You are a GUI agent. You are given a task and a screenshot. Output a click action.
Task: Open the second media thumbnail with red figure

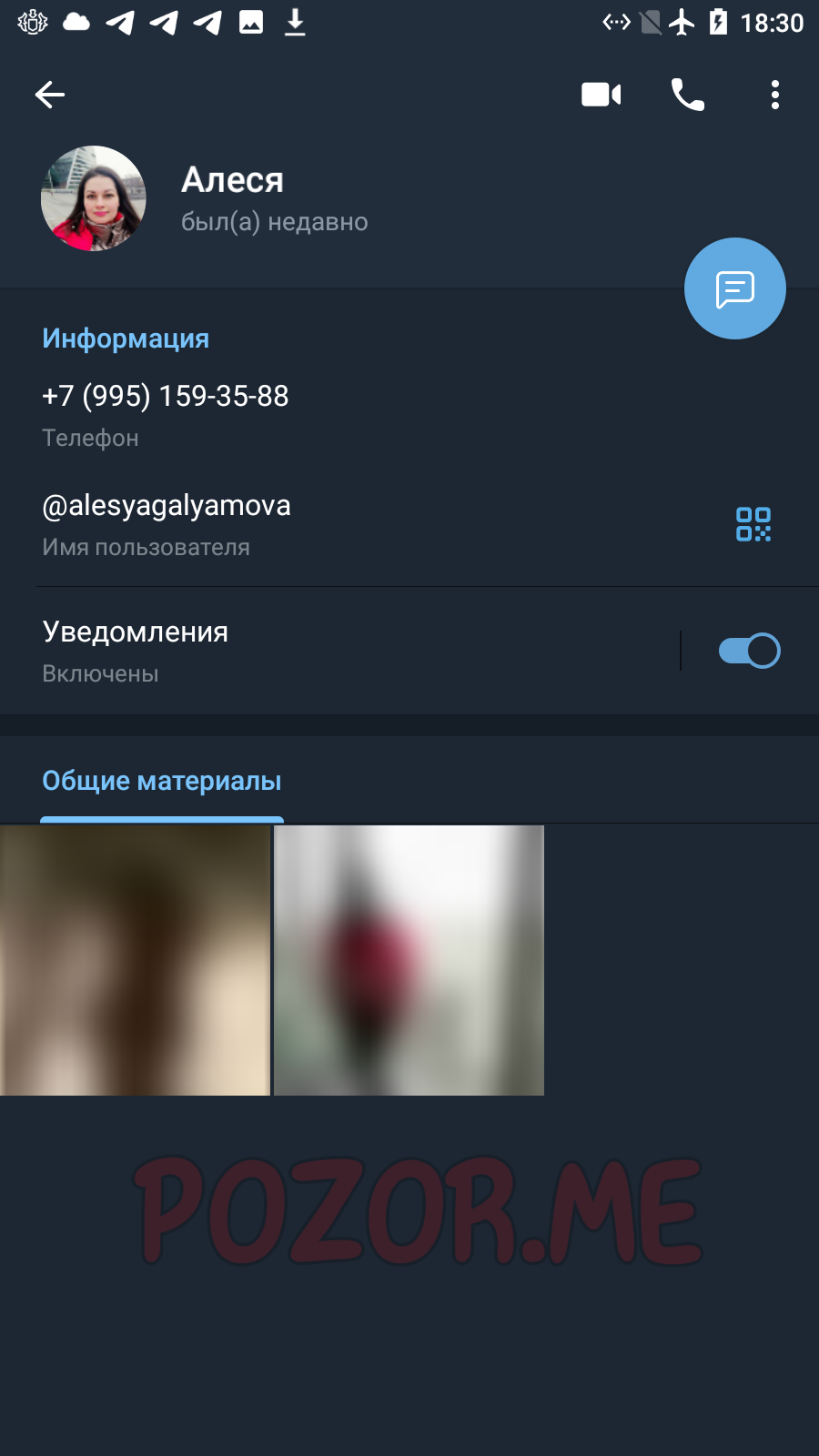point(409,960)
